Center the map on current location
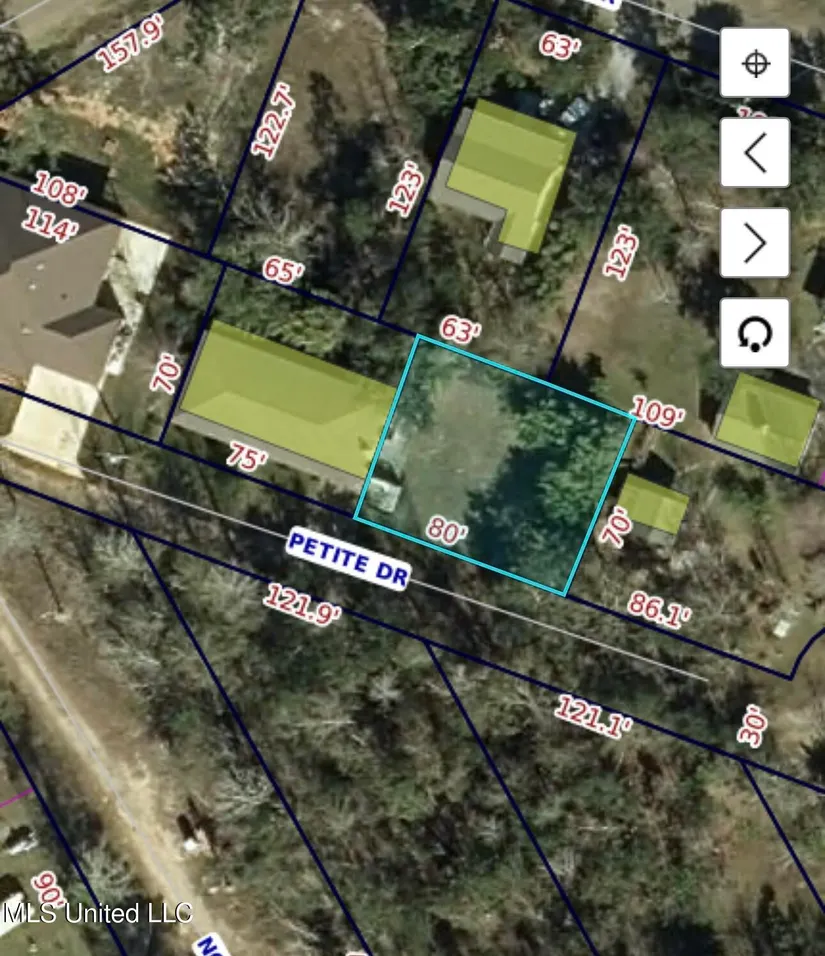825x956 pixels. (755, 63)
